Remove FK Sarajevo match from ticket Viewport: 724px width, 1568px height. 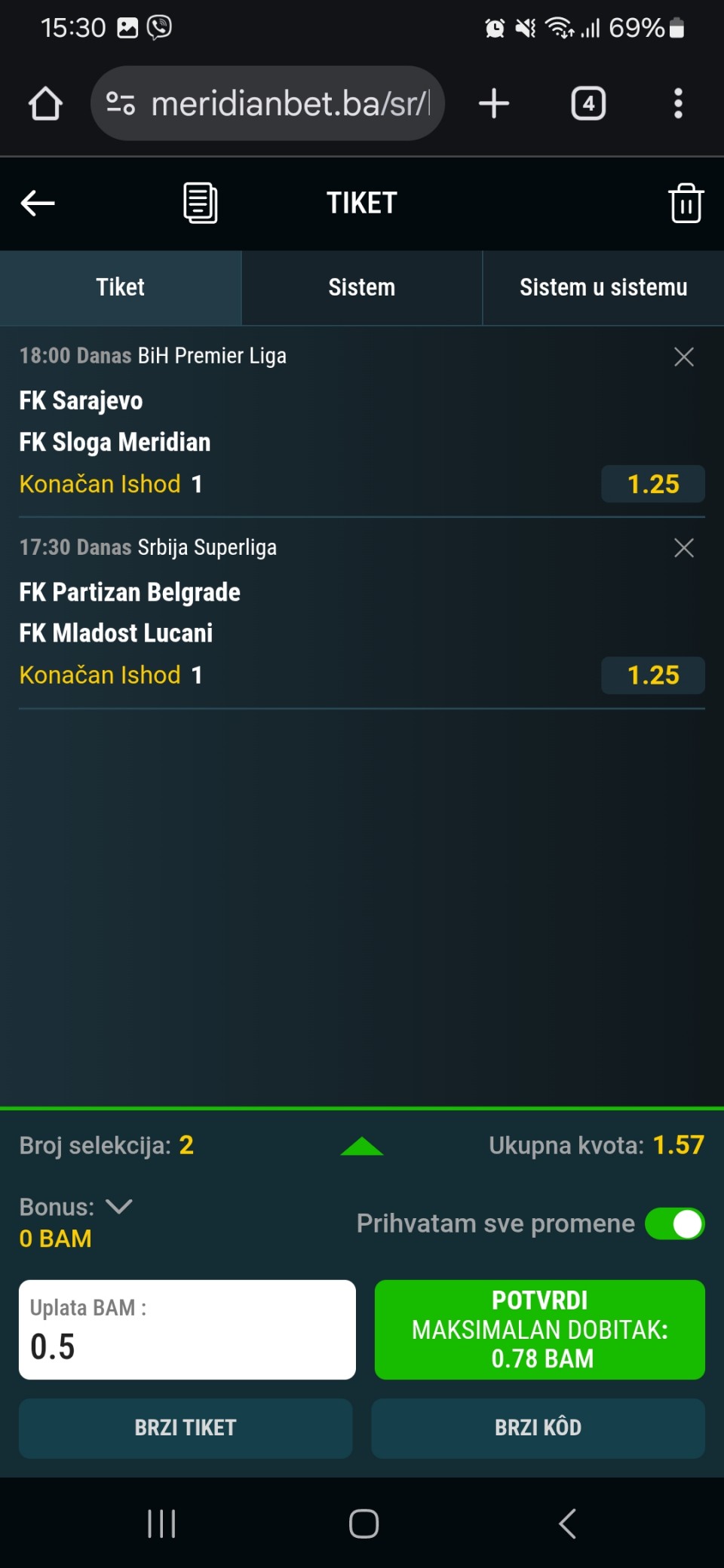coord(683,357)
